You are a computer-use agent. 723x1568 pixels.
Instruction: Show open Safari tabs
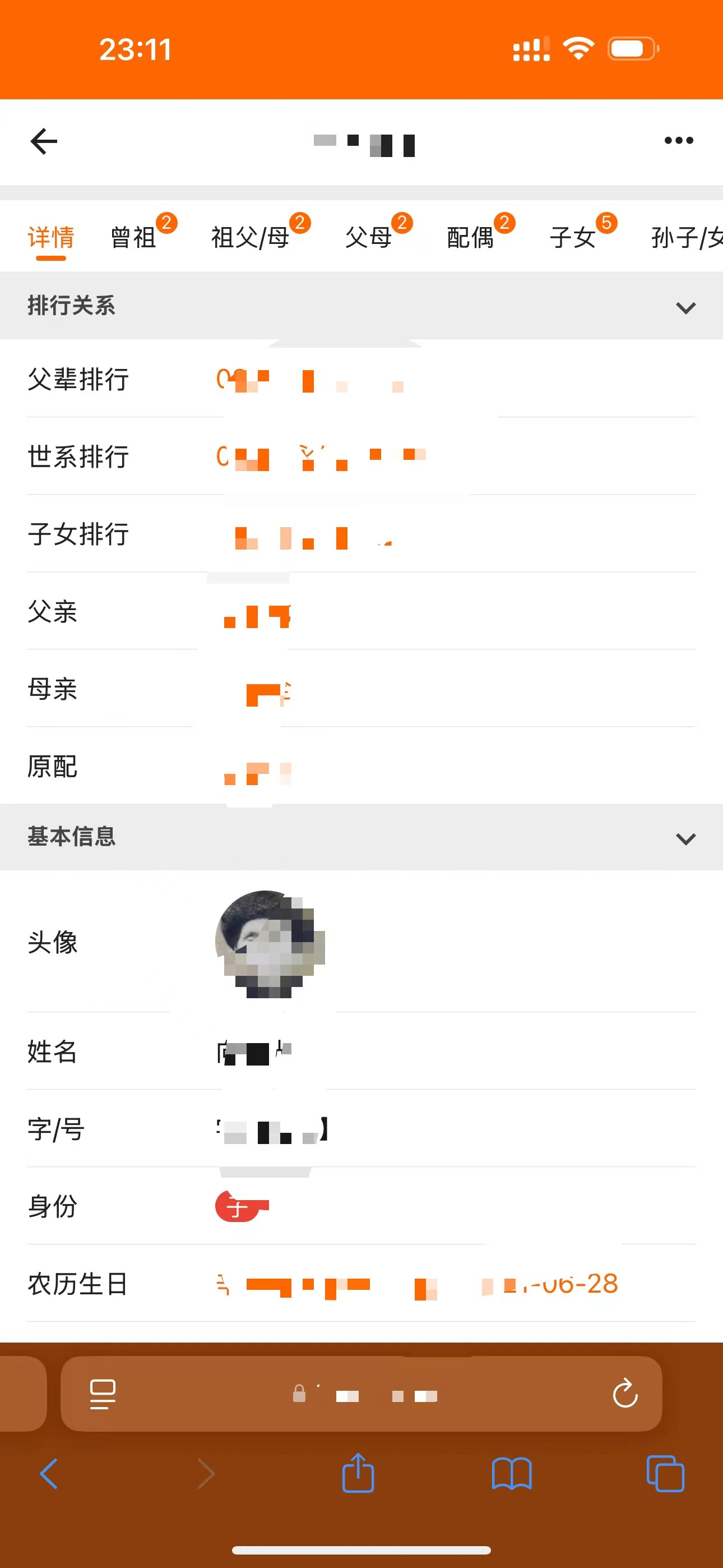coord(665,1474)
